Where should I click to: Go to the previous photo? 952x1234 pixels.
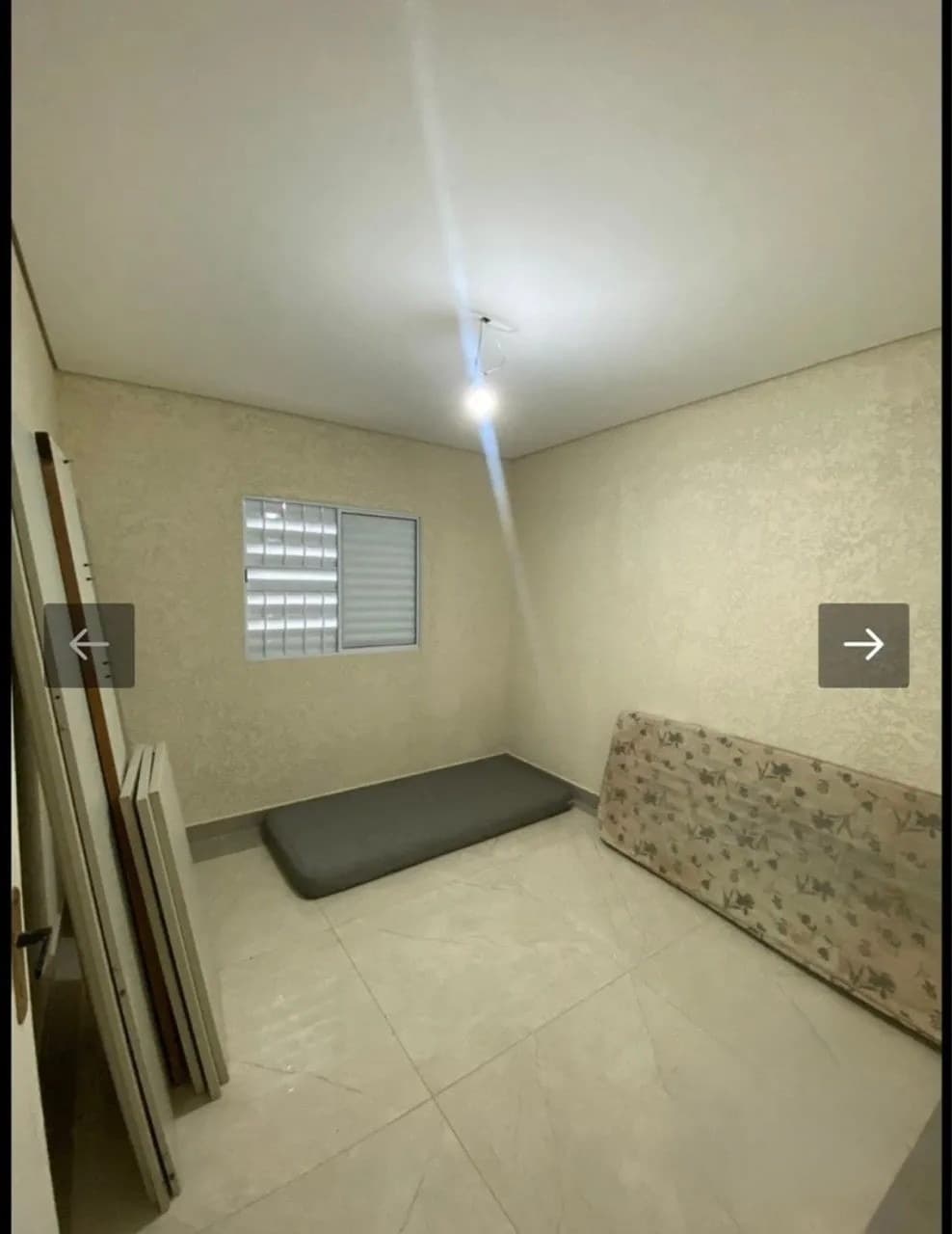tap(89, 645)
